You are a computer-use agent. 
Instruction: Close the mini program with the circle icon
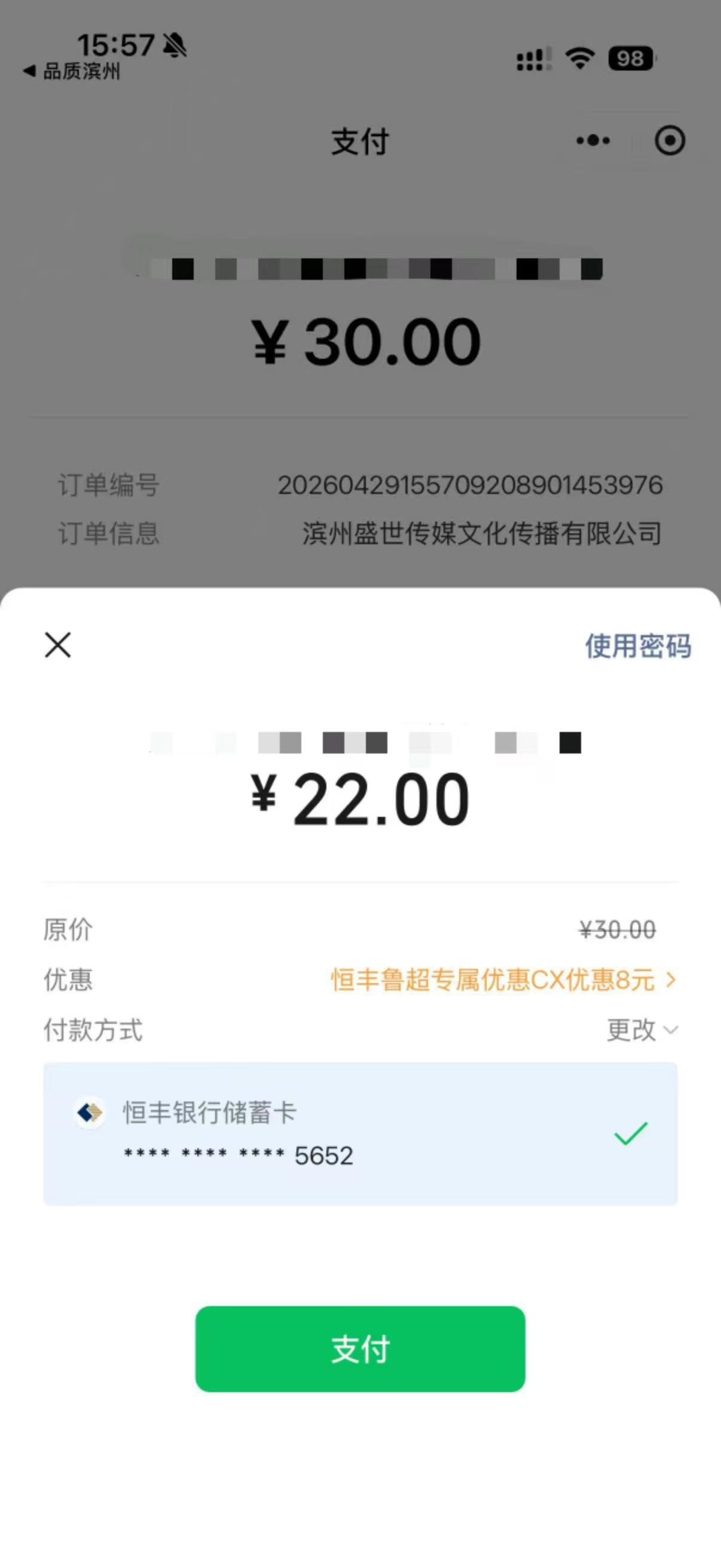(x=670, y=141)
